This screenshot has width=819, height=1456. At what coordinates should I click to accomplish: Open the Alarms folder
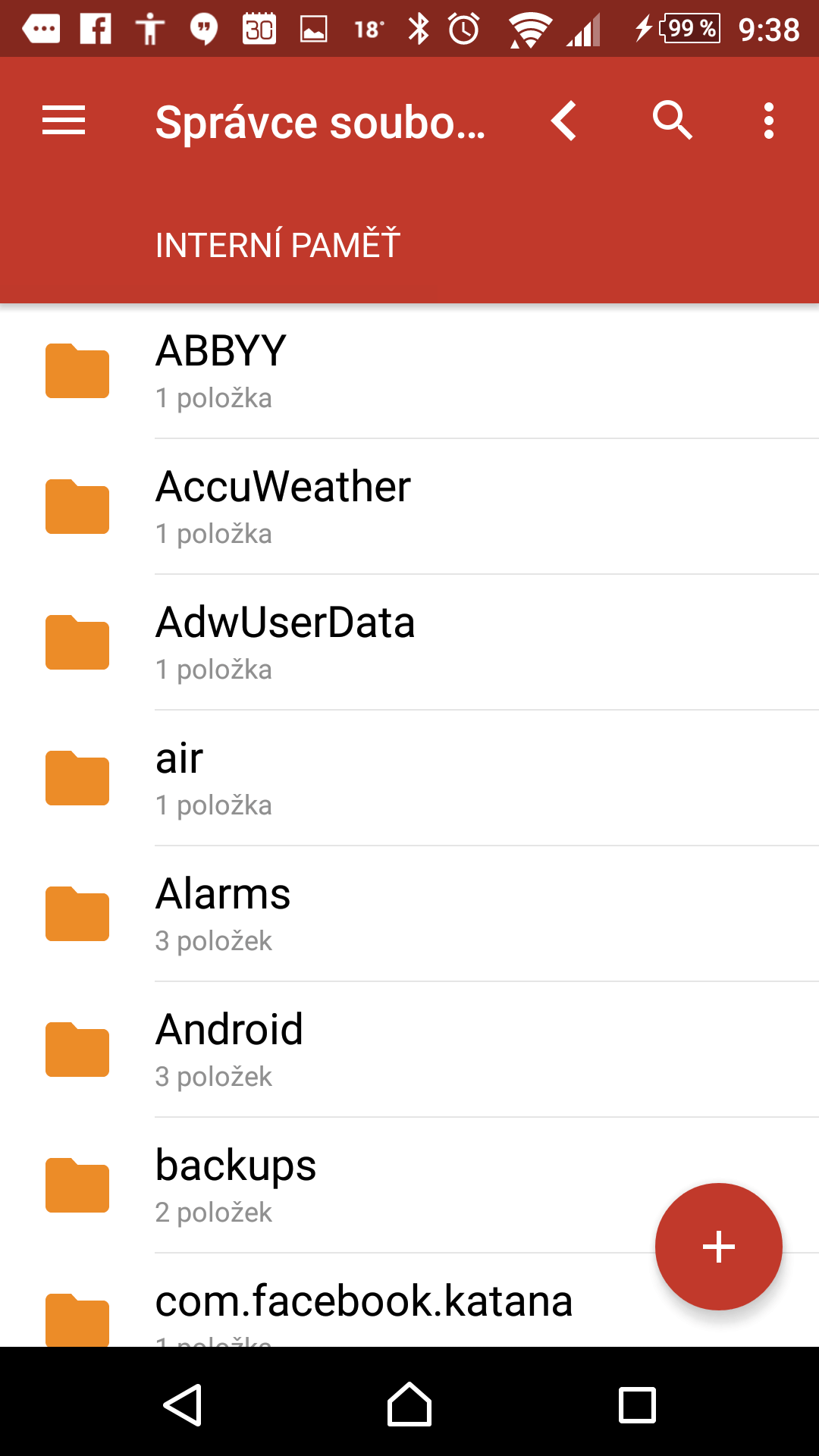pyautogui.click(x=409, y=914)
